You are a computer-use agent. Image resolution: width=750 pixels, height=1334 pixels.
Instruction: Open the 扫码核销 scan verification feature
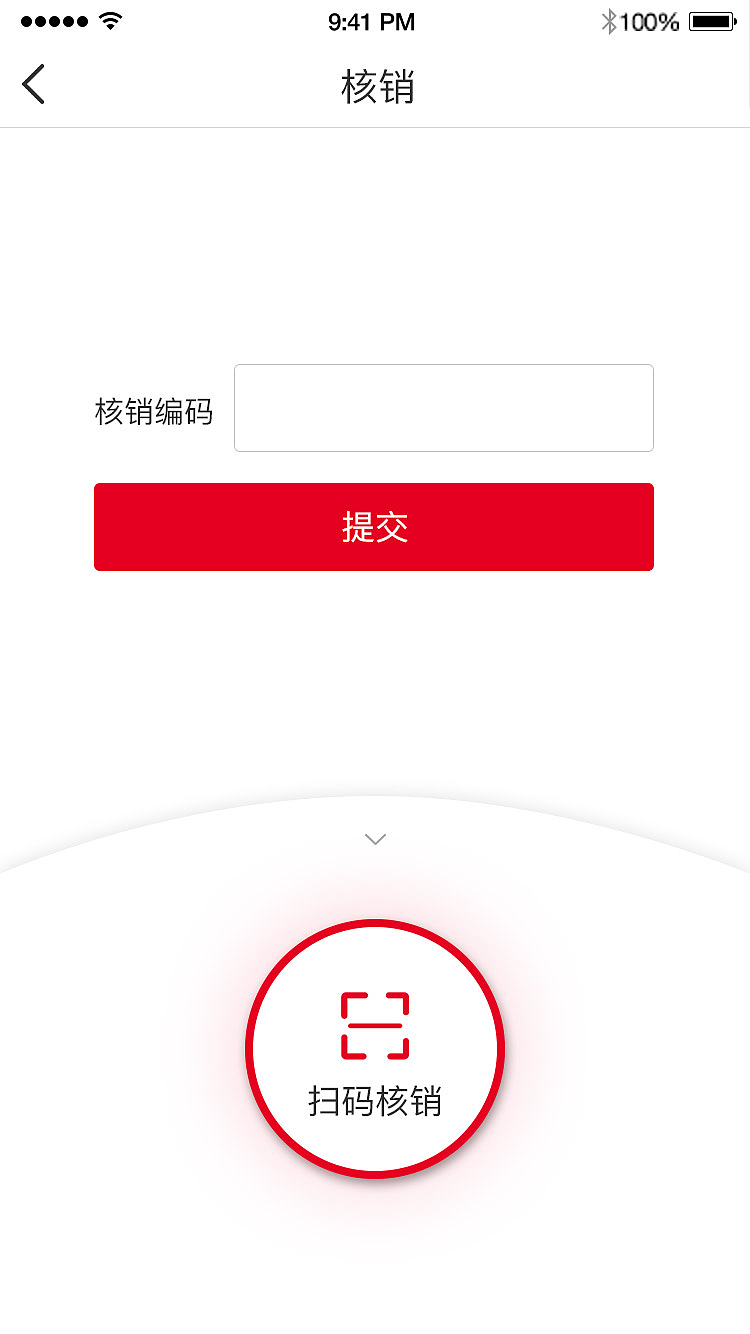click(x=374, y=1048)
